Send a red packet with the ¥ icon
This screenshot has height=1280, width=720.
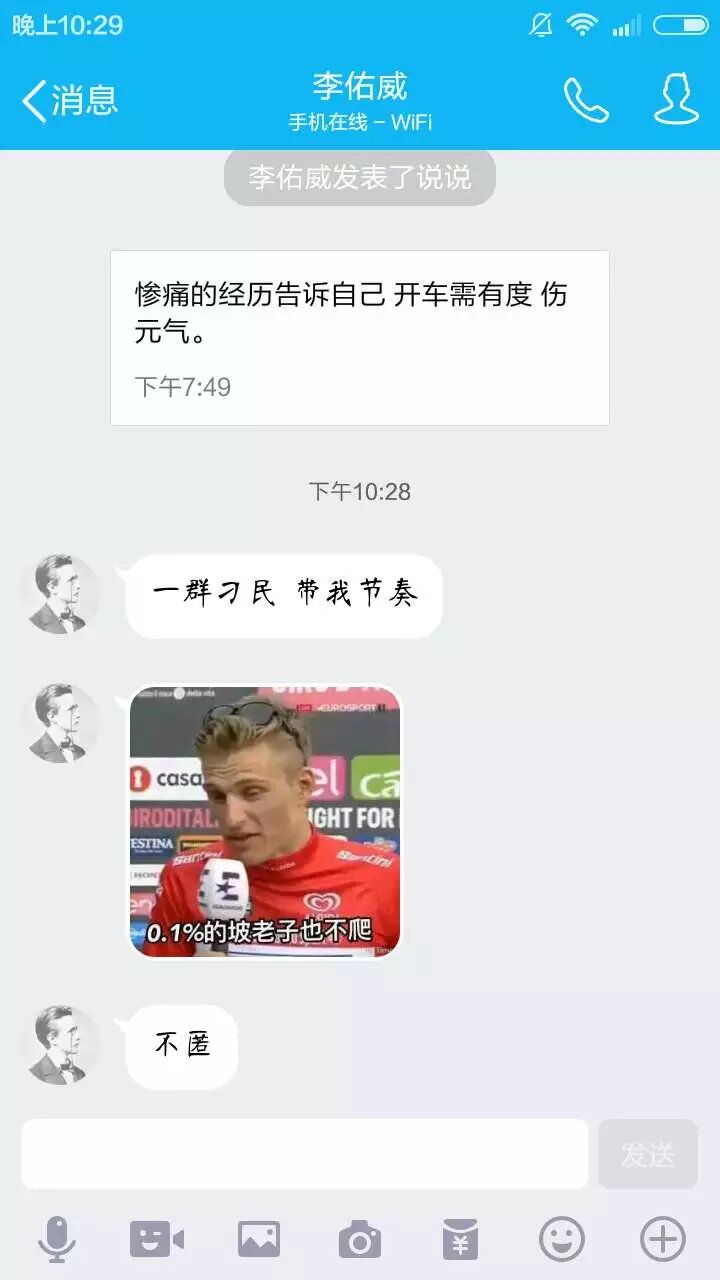tap(461, 1240)
